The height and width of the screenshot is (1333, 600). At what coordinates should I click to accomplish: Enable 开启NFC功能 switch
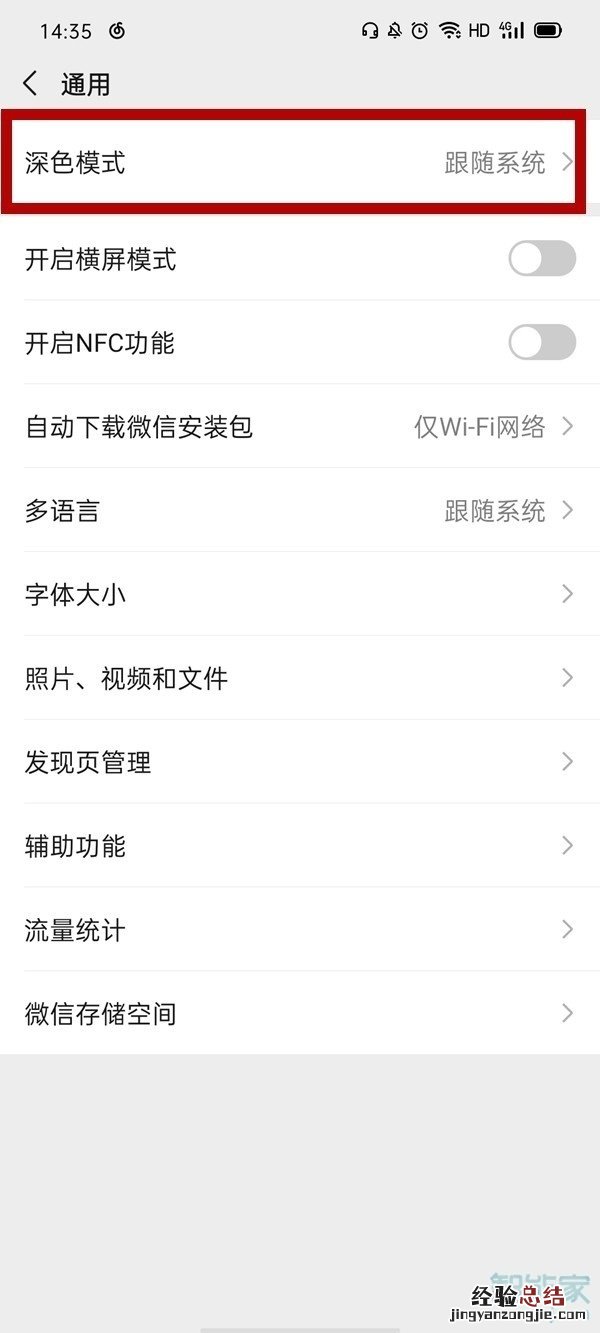(x=542, y=343)
